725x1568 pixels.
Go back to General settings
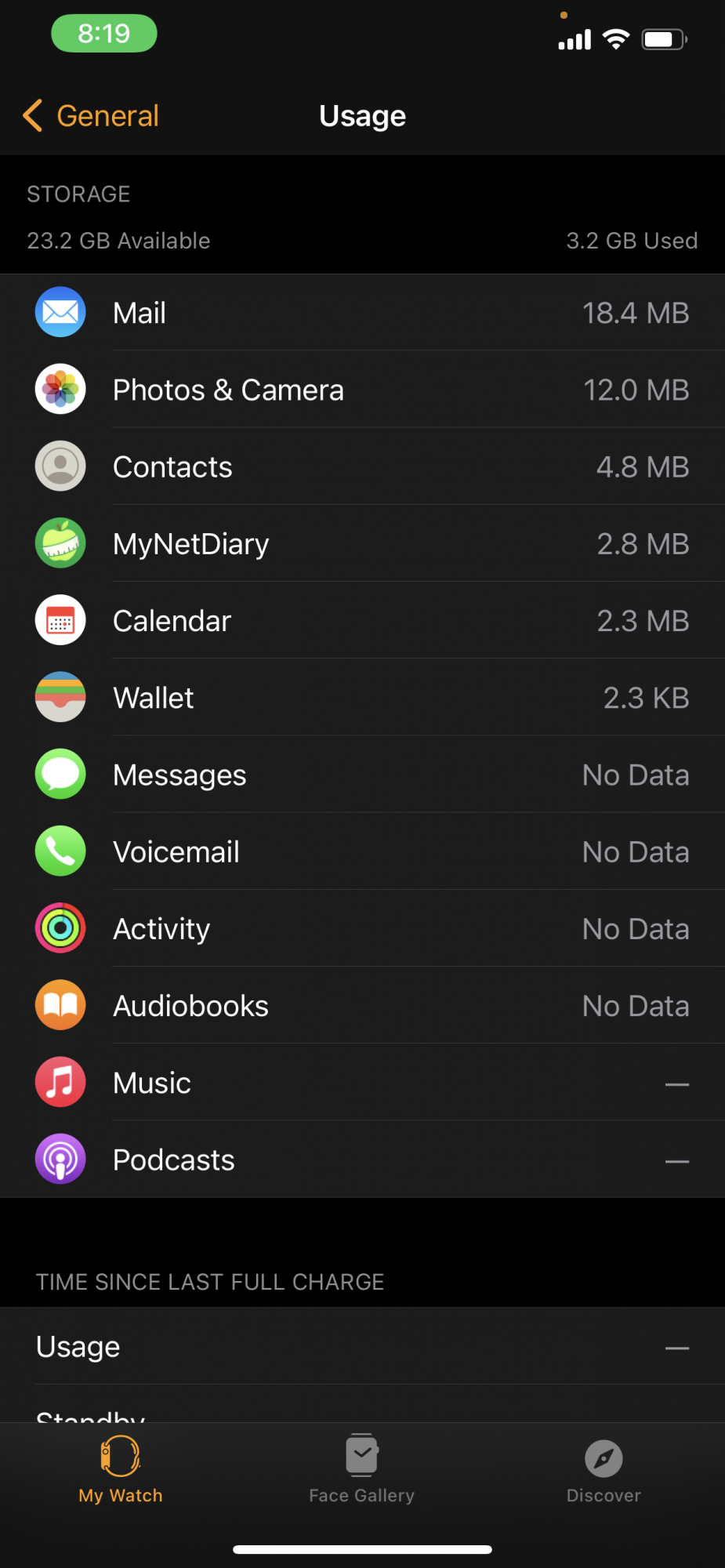[91, 116]
